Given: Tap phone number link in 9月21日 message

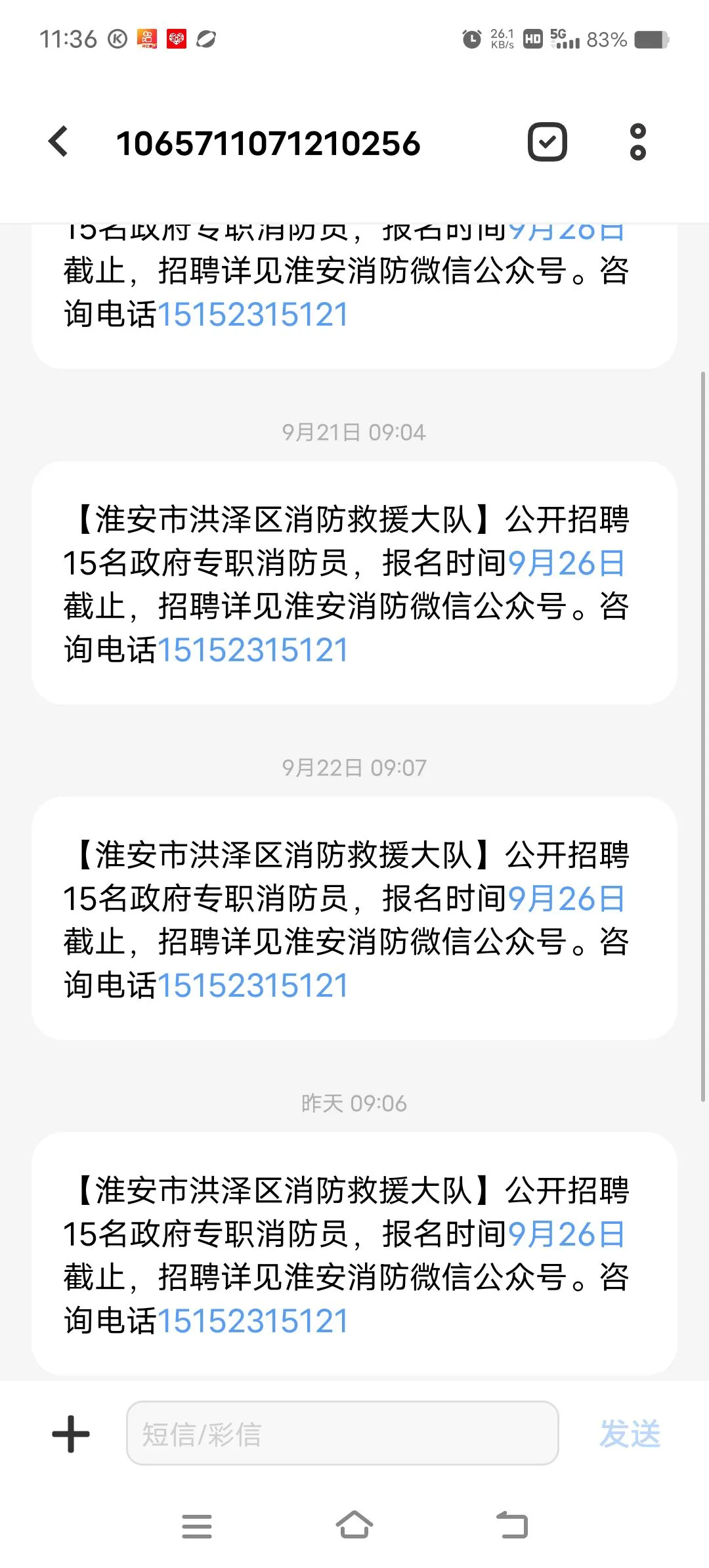Looking at the screenshot, I should pyautogui.click(x=253, y=650).
